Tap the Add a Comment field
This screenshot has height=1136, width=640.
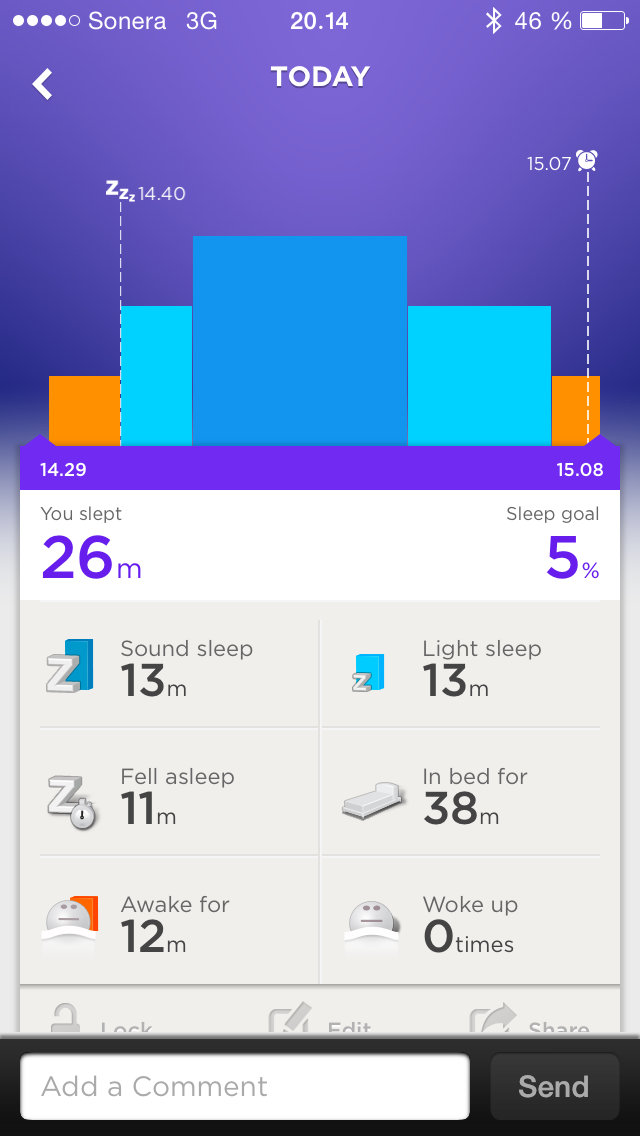[245, 1086]
